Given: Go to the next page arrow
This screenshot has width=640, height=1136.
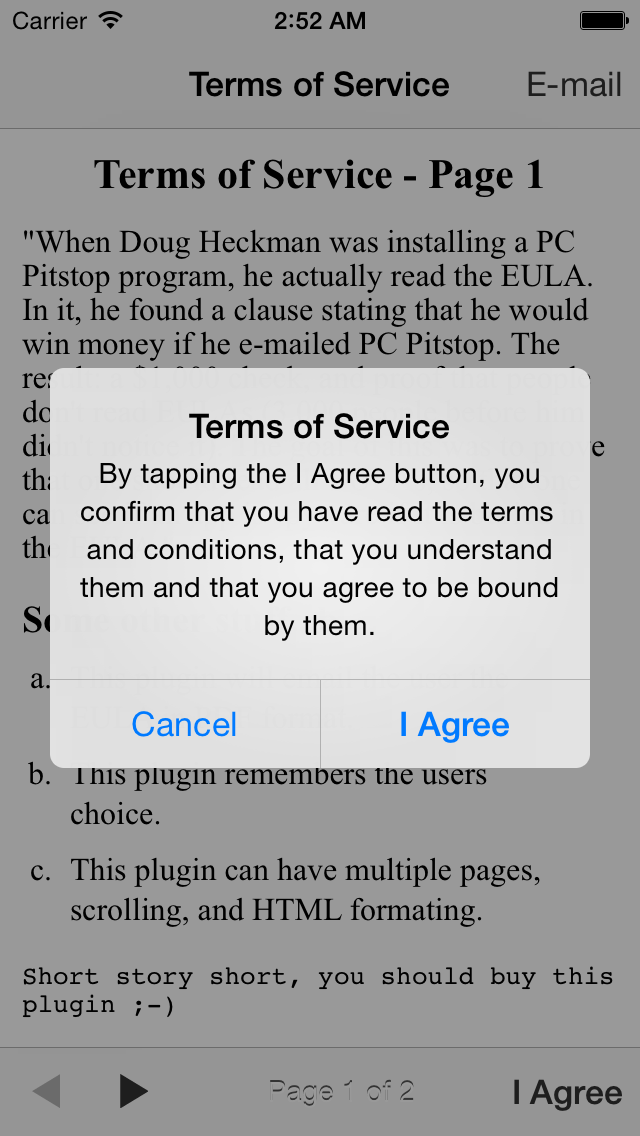Looking at the screenshot, I should point(134,1090).
